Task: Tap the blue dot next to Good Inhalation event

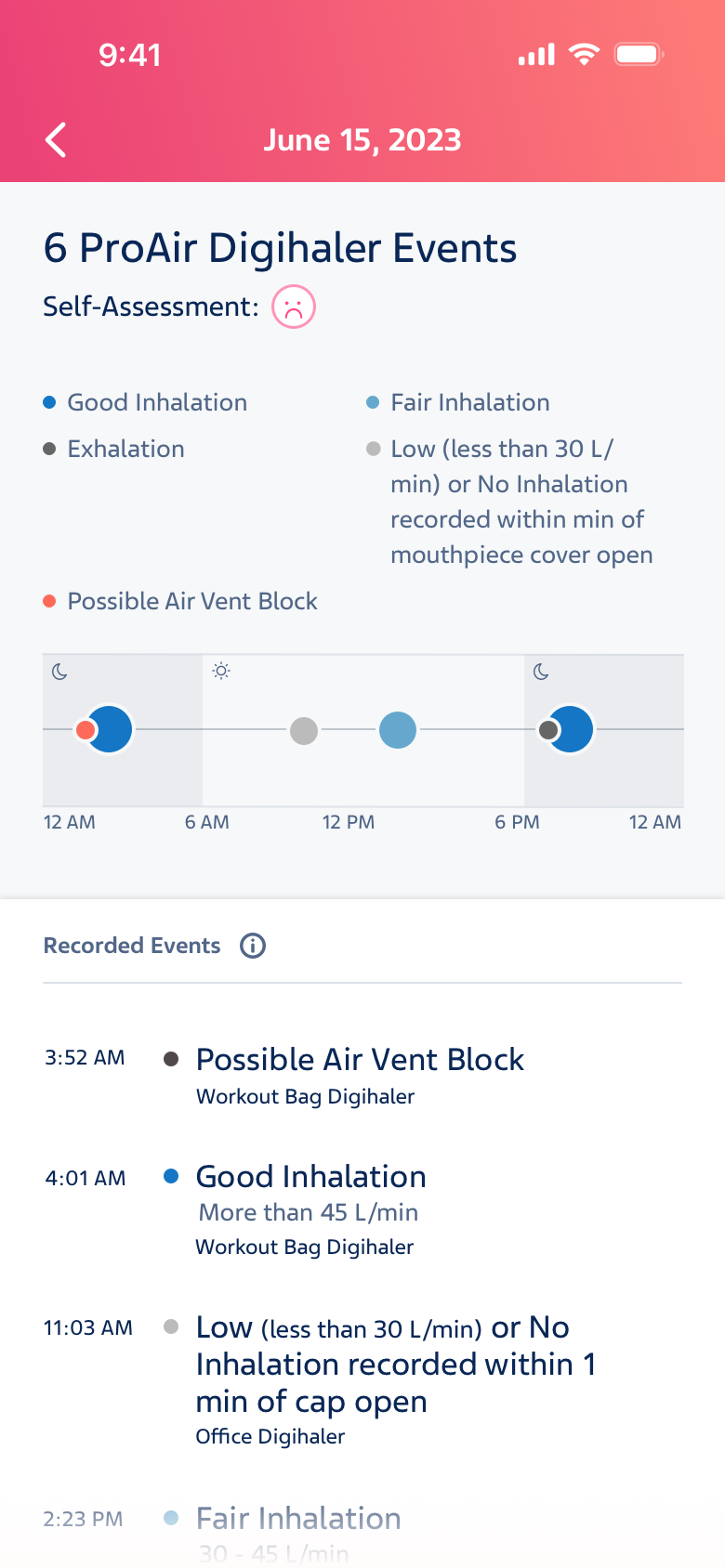Action: (x=171, y=1175)
